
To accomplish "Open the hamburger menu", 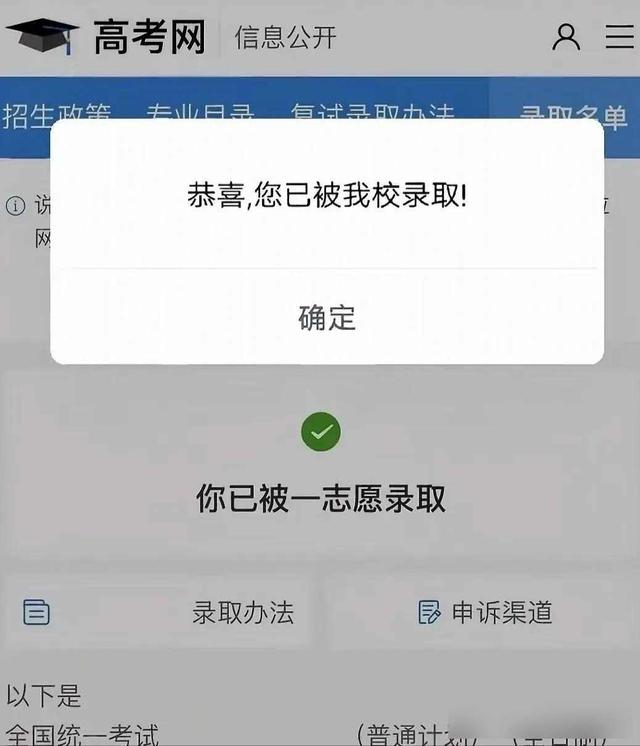I will (x=619, y=37).
